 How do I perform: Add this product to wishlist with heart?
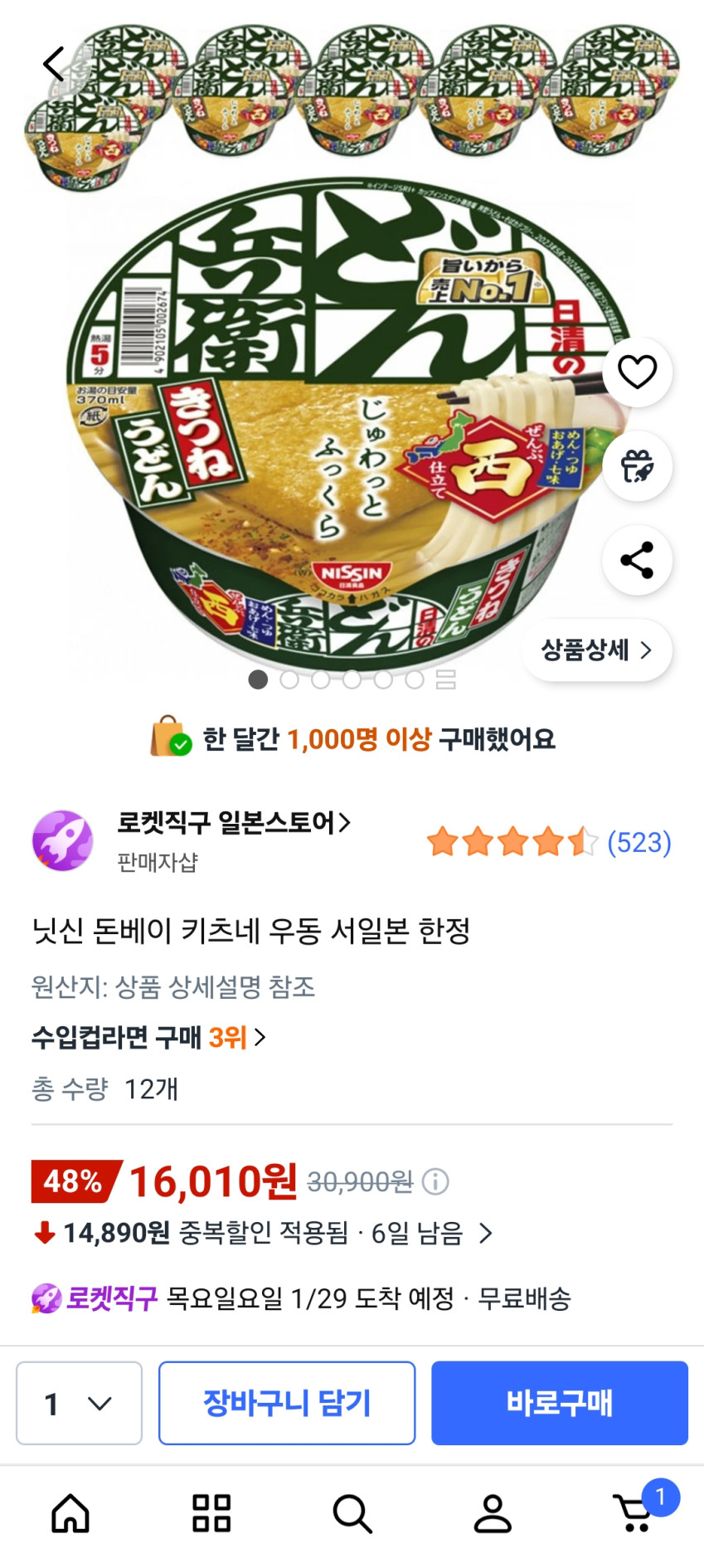[x=637, y=372]
